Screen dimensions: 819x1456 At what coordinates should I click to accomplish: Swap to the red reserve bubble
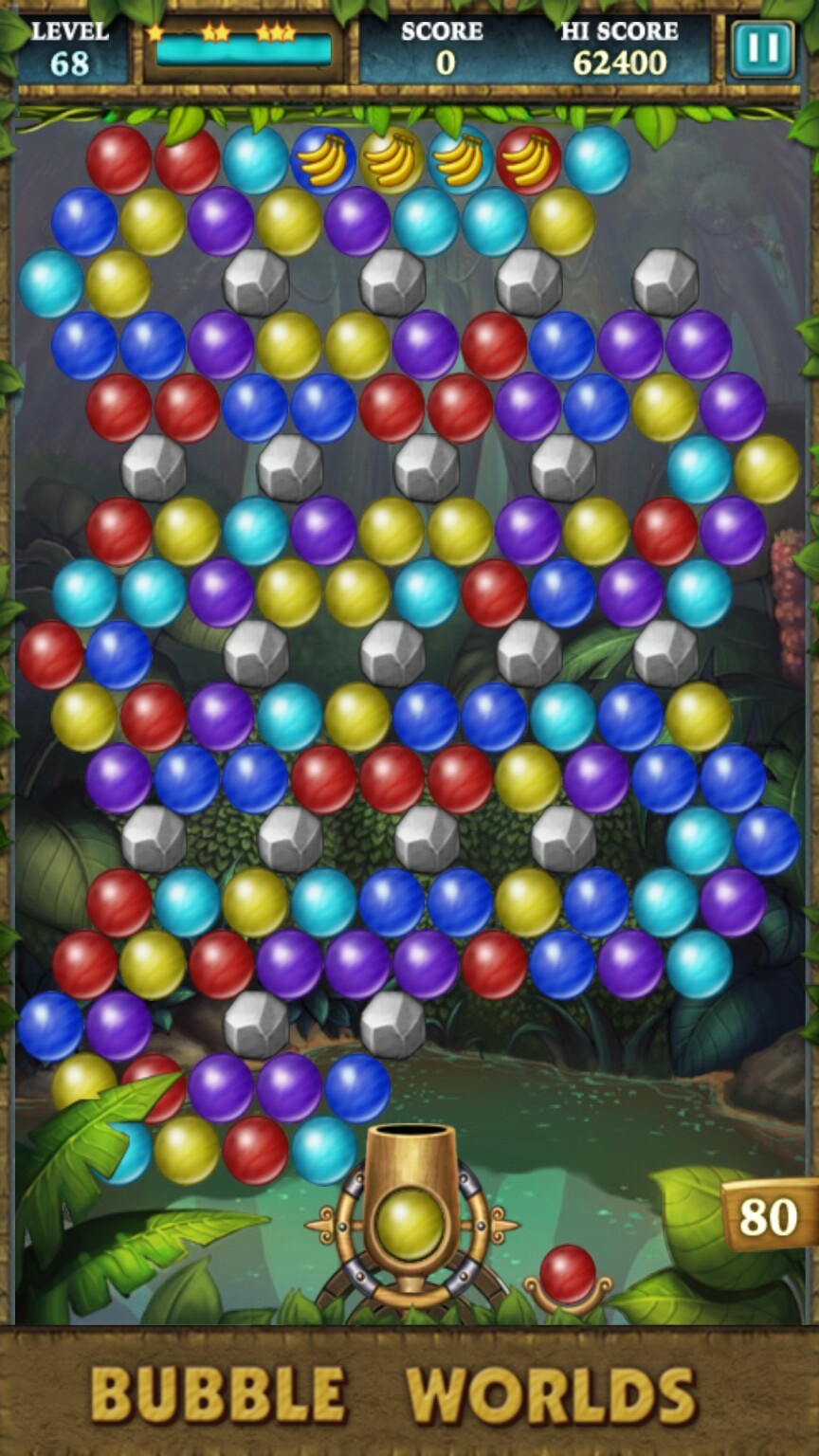[567, 1273]
